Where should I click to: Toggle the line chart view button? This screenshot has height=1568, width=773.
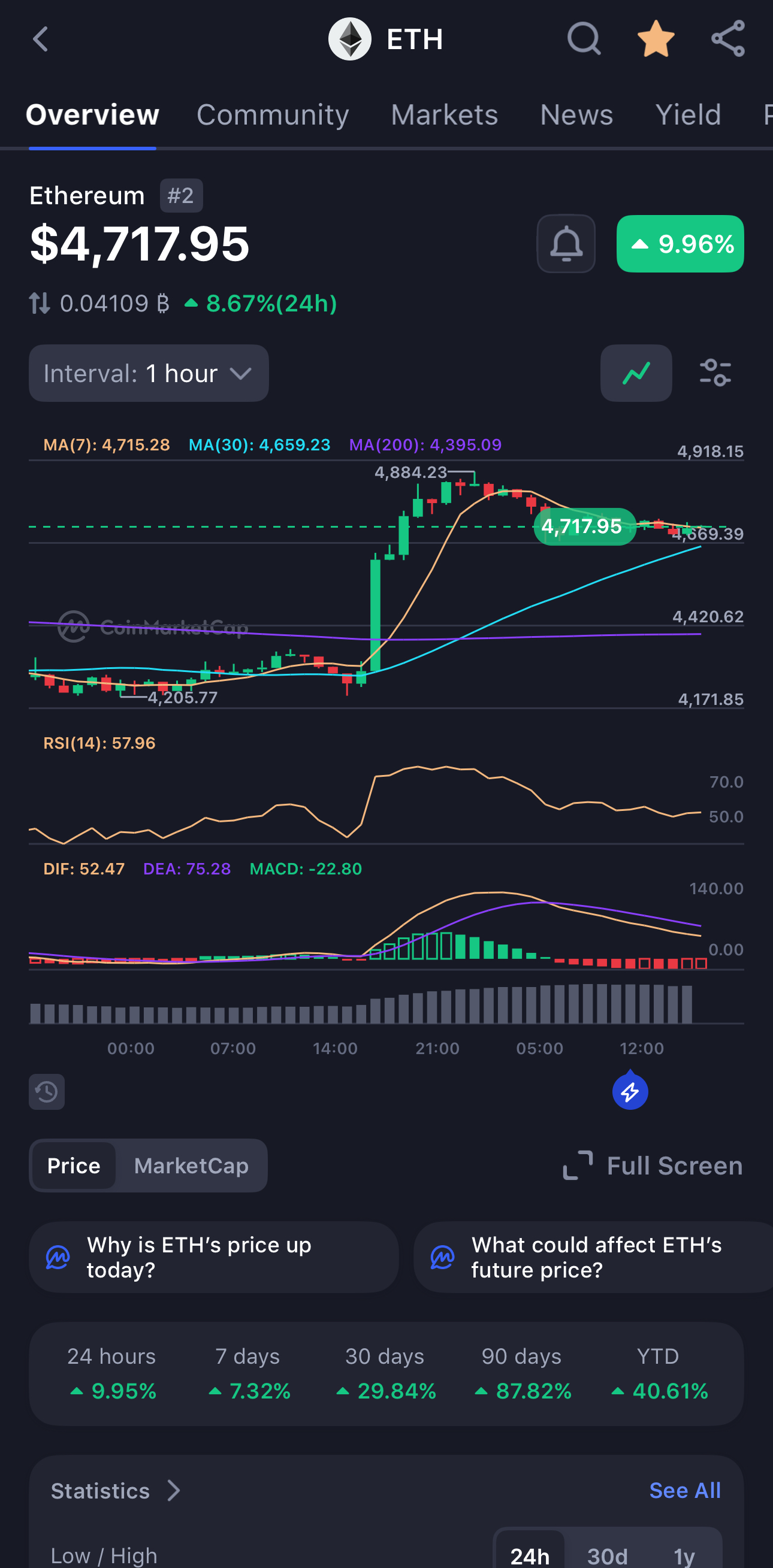(x=636, y=373)
